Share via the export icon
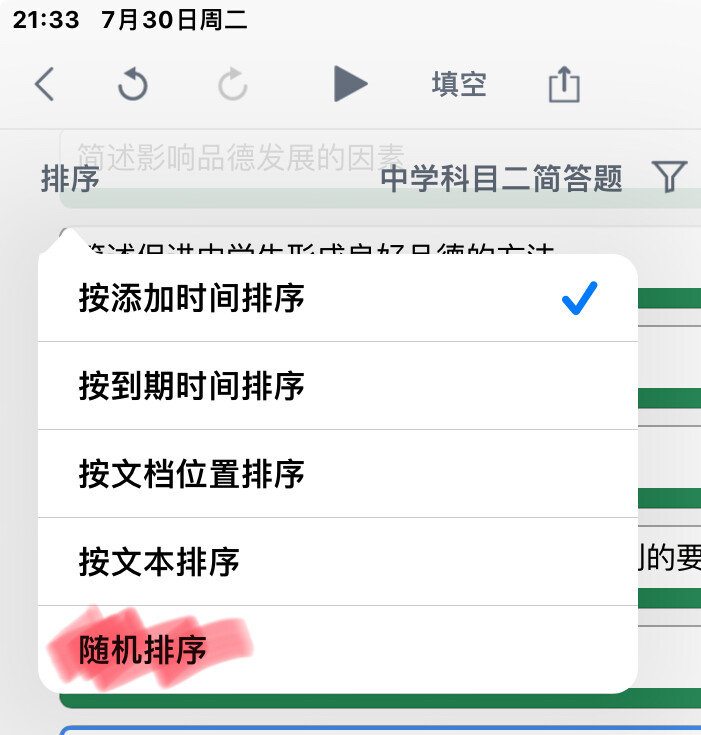 tap(564, 85)
